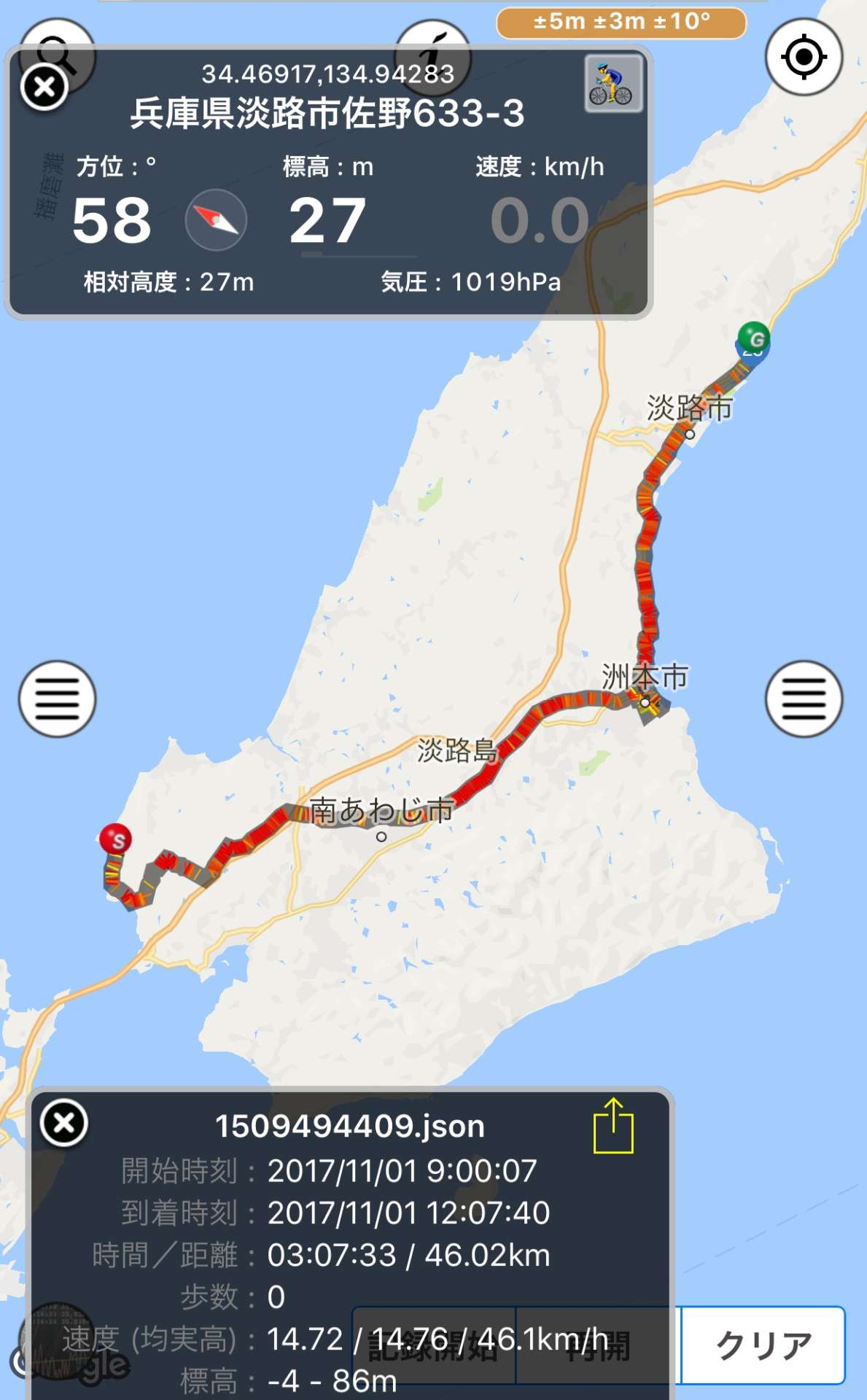Image resolution: width=867 pixels, height=1400 pixels.
Task: Tap the クリア button
Action: point(763,1345)
